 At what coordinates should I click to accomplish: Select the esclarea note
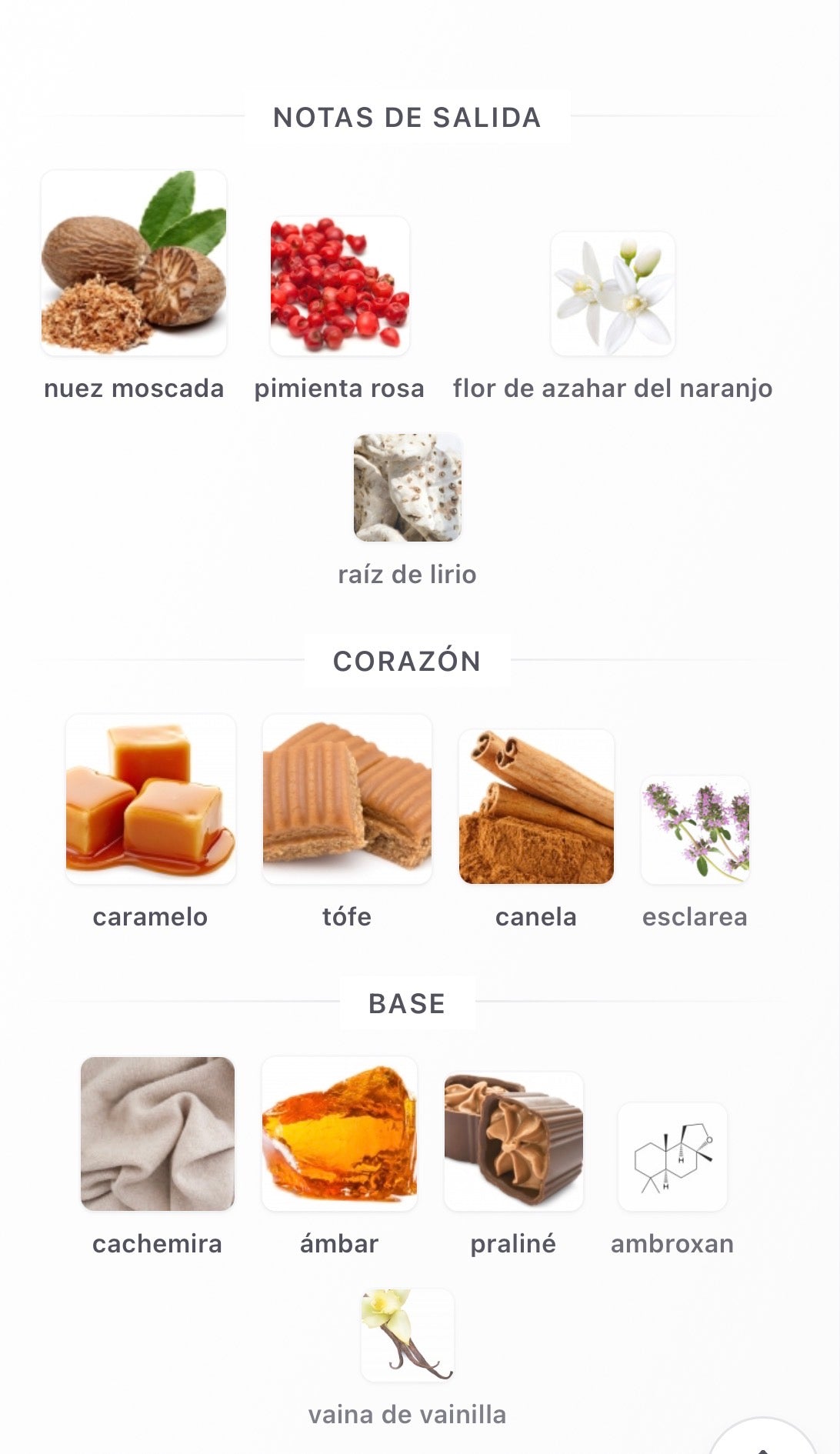click(x=695, y=829)
